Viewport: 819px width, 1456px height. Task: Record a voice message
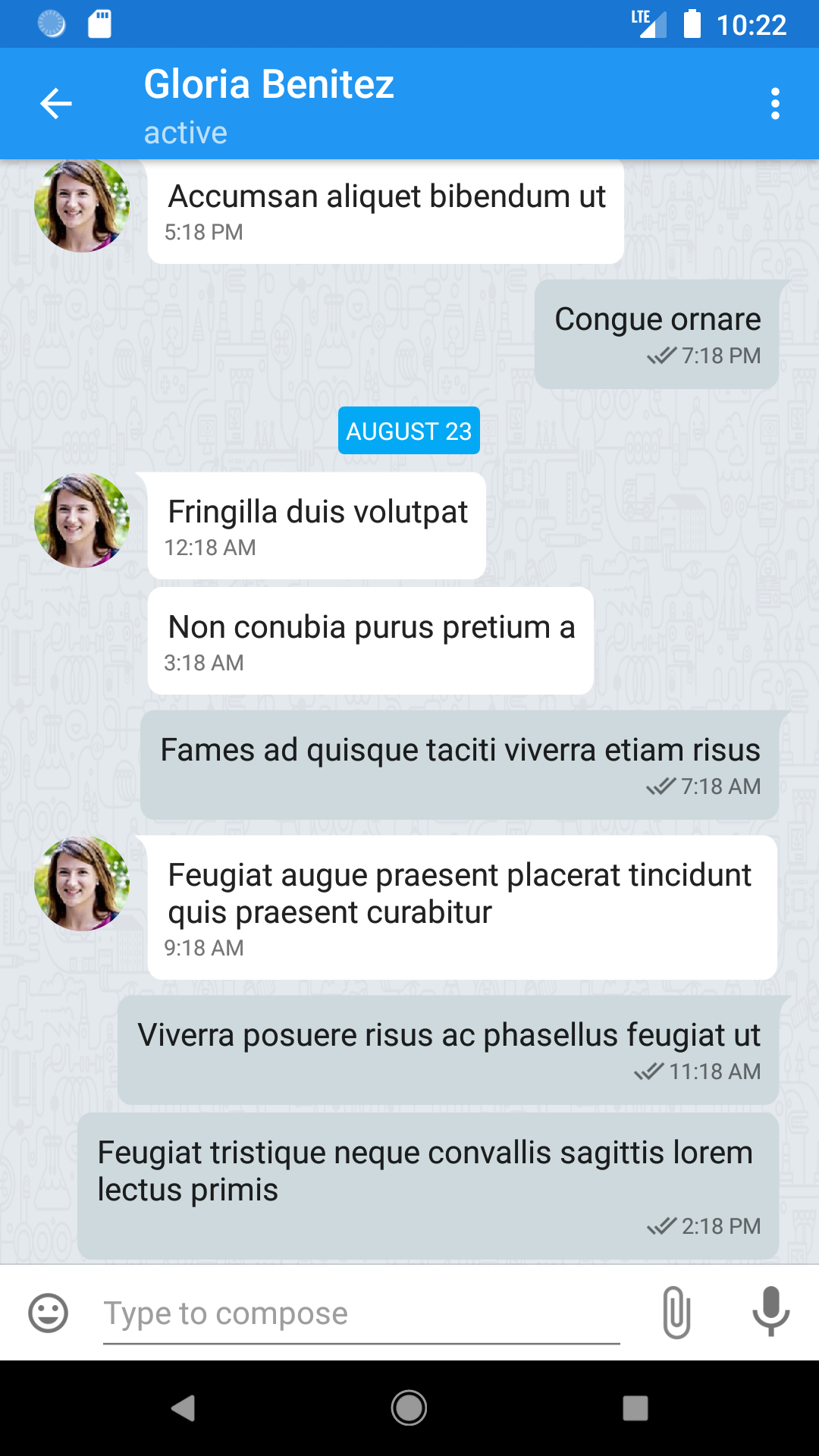pyautogui.click(x=770, y=1313)
